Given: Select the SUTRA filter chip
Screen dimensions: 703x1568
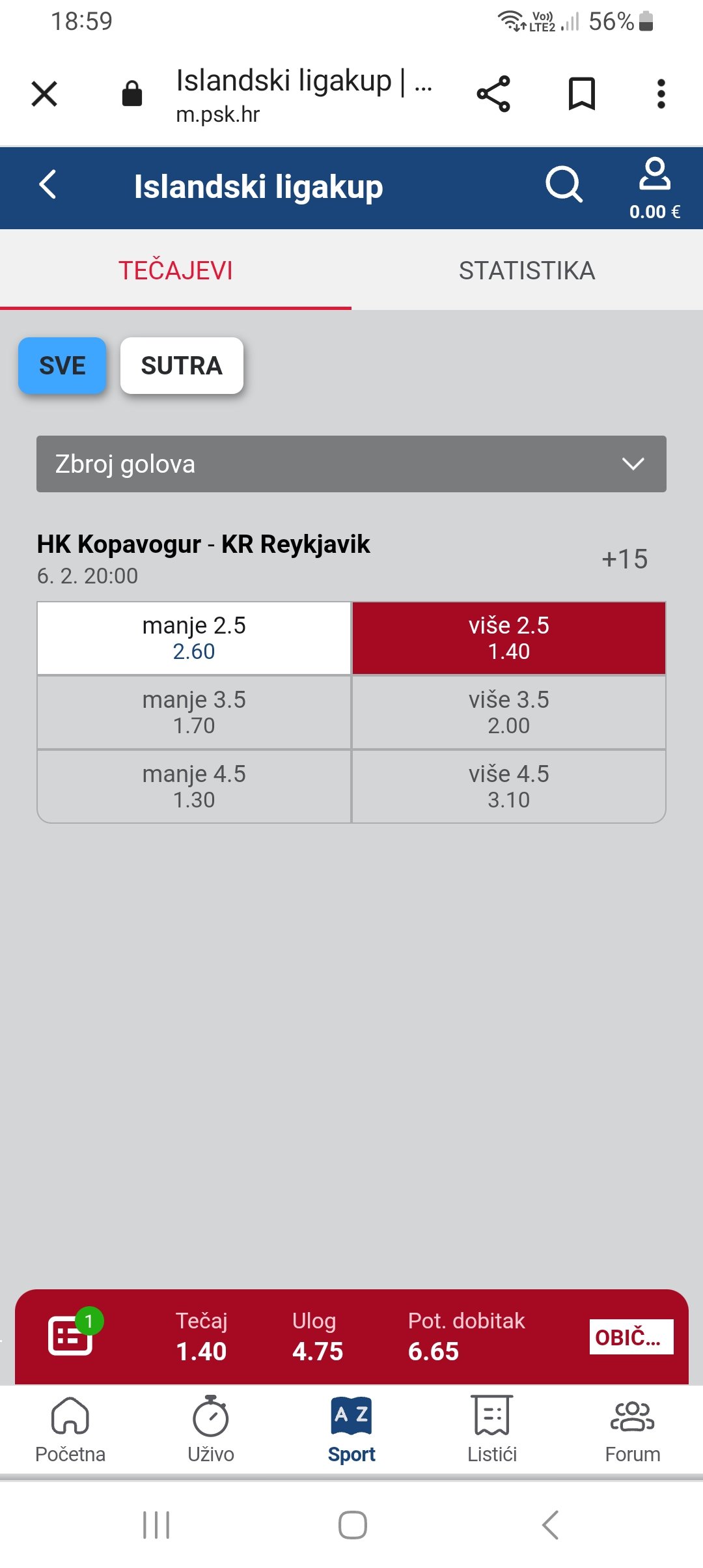Looking at the screenshot, I should 182,365.
